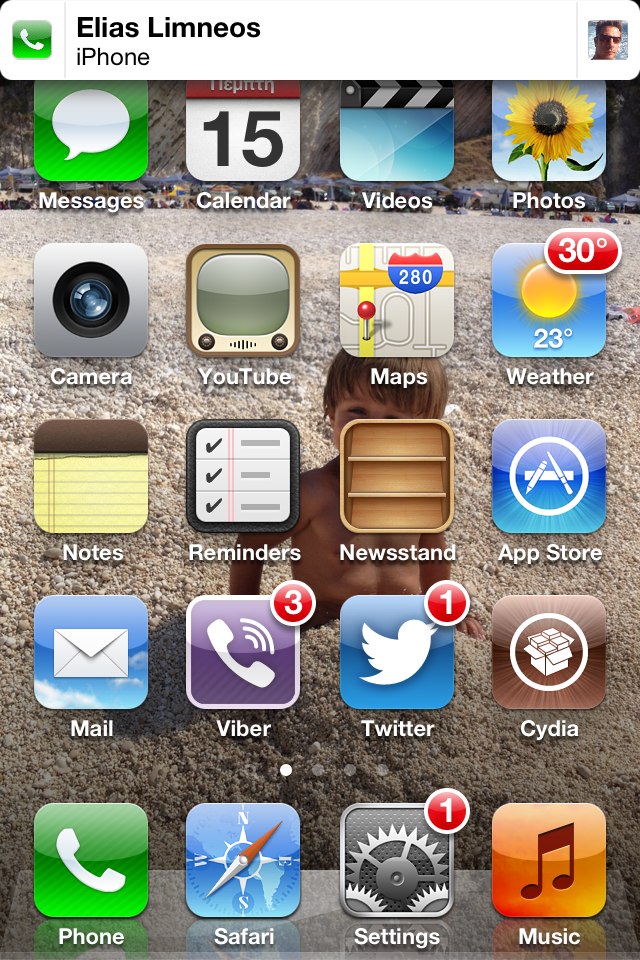Open Viber with 3 notifications
This screenshot has width=640, height=960.
tap(243, 653)
